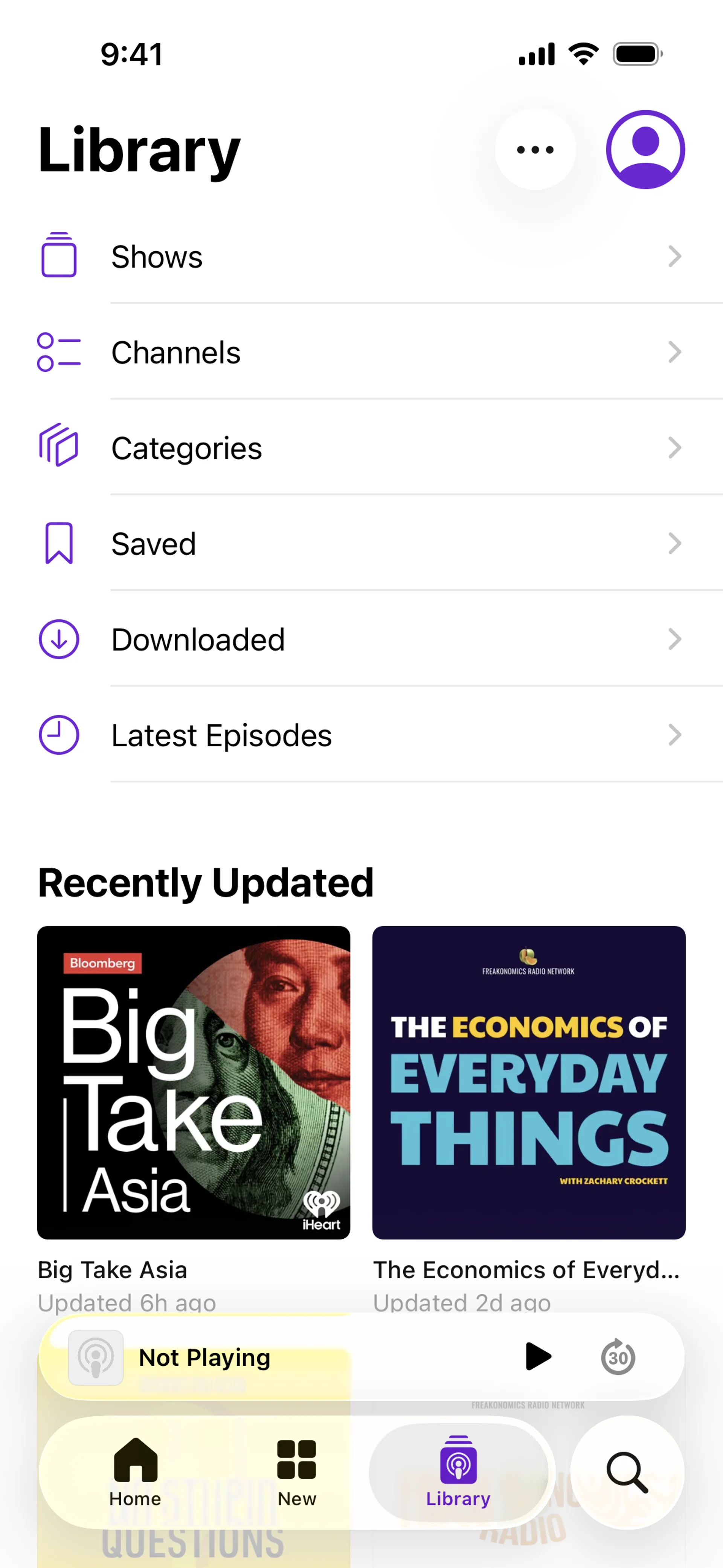The width and height of the screenshot is (723, 1568).
Task: Open The Economics of Everyday Things show
Action: [528, 1082]
